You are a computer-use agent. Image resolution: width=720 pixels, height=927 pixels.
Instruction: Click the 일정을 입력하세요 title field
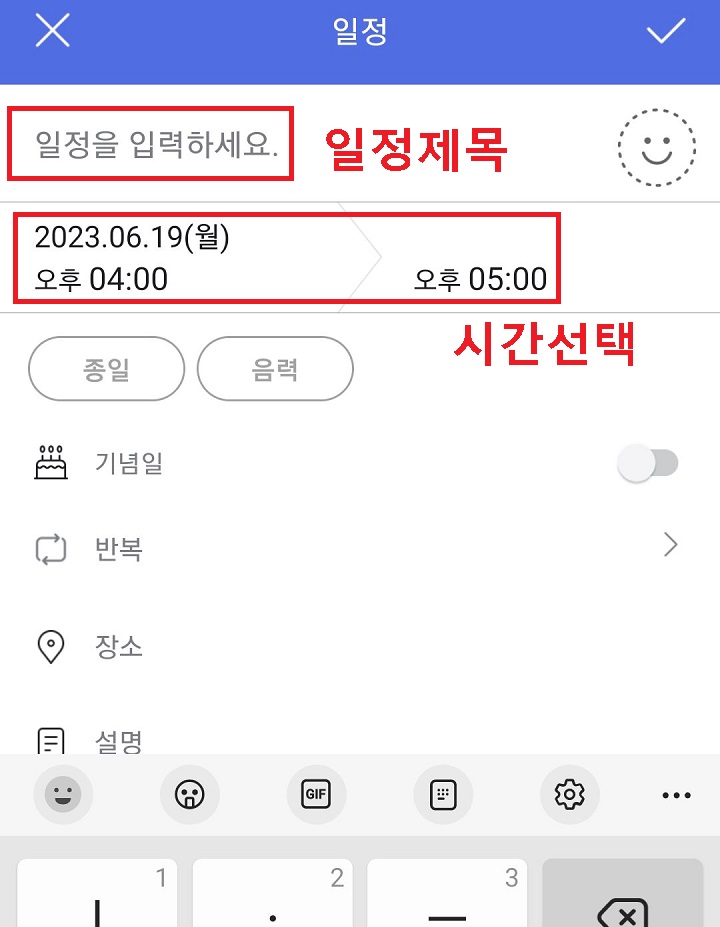click(x=150, y=144)
